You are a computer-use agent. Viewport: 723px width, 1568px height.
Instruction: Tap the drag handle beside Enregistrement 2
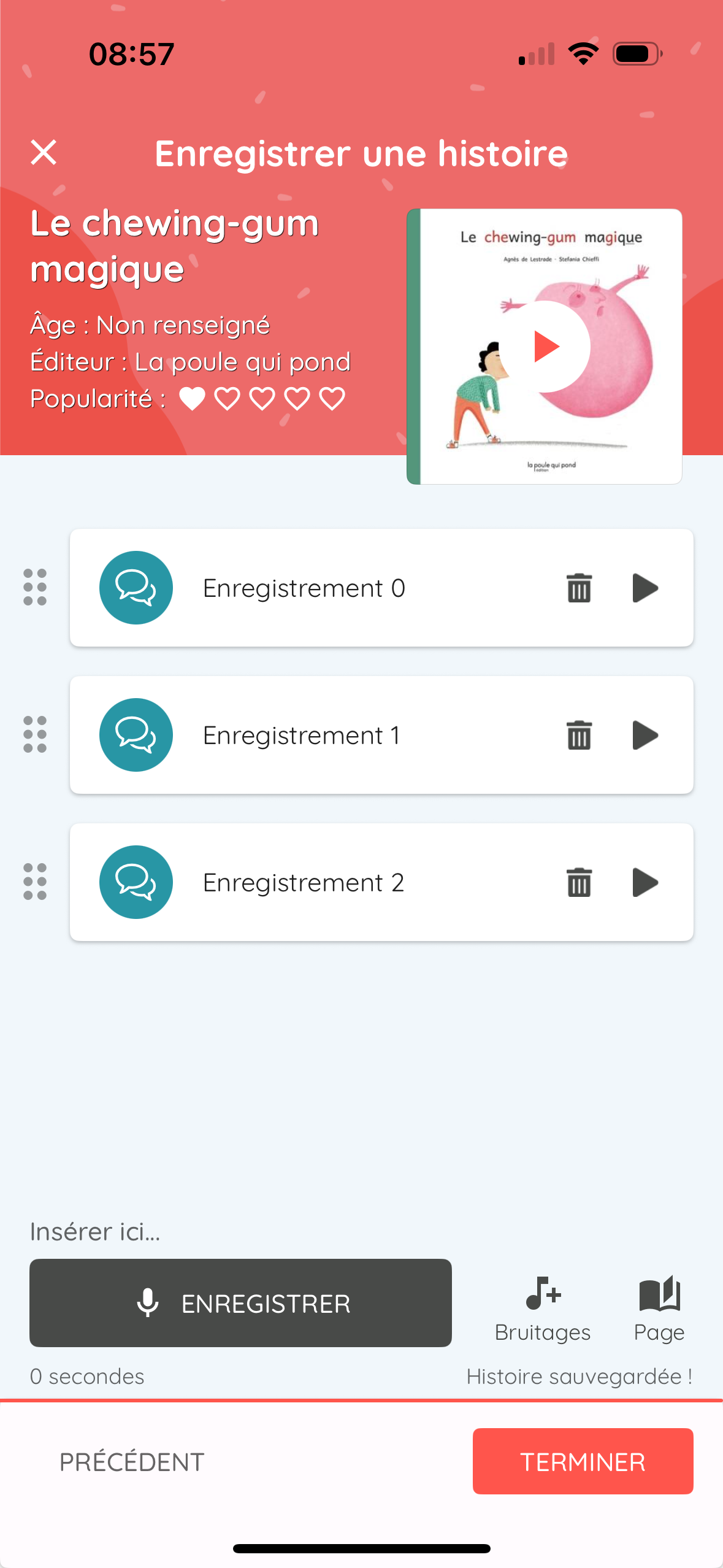point(35,882)
